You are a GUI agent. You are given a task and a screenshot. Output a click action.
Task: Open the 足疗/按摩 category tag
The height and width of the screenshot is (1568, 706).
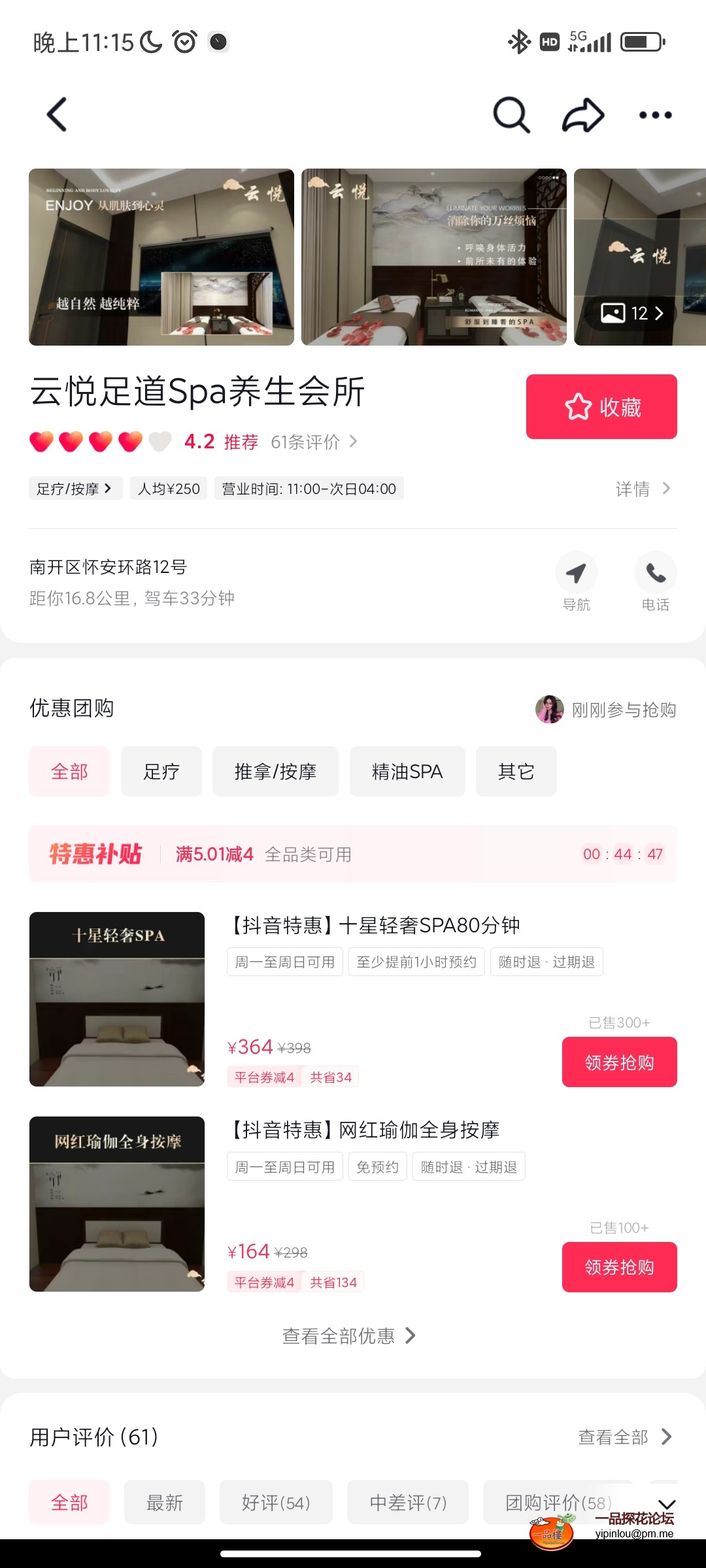point(75,489)
